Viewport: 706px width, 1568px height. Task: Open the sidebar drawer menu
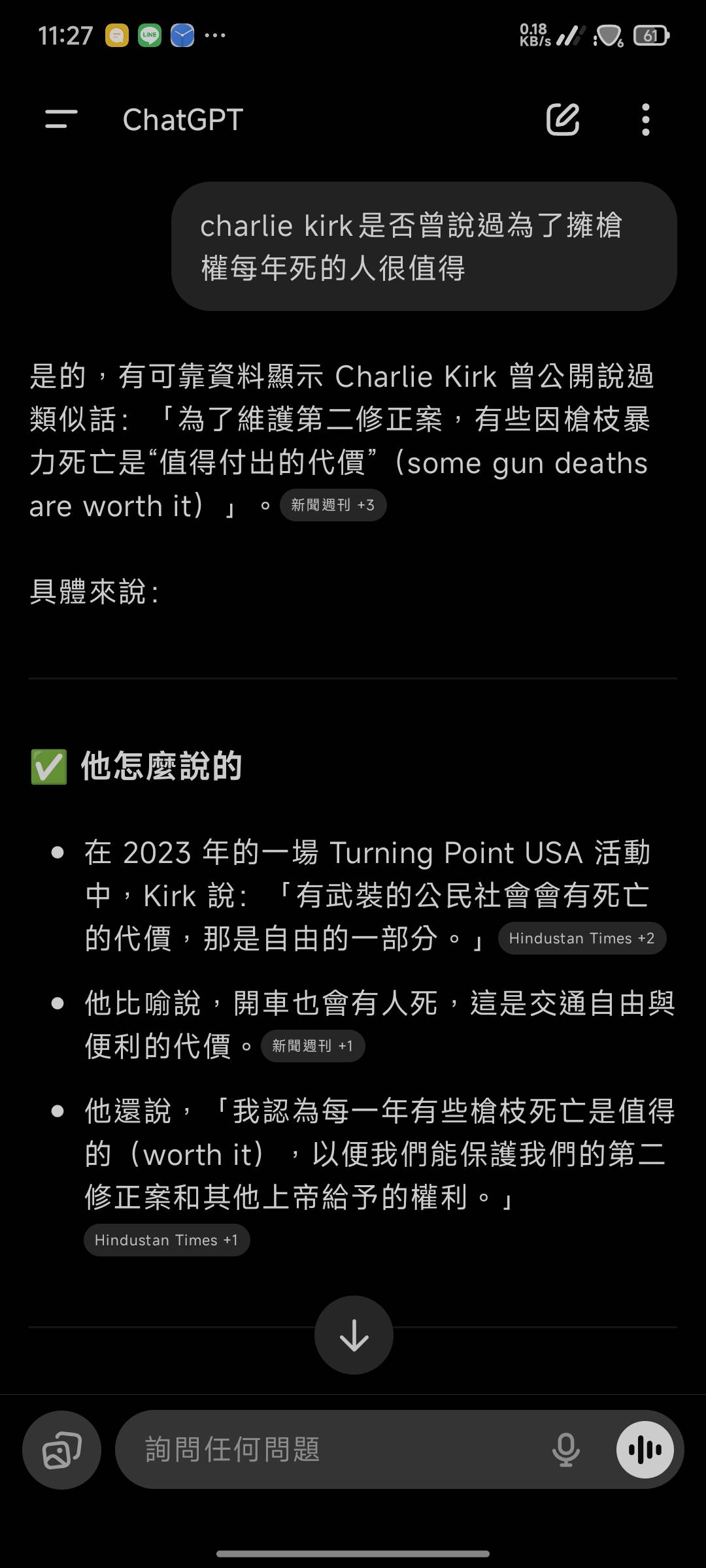click(x=61, y=120)
